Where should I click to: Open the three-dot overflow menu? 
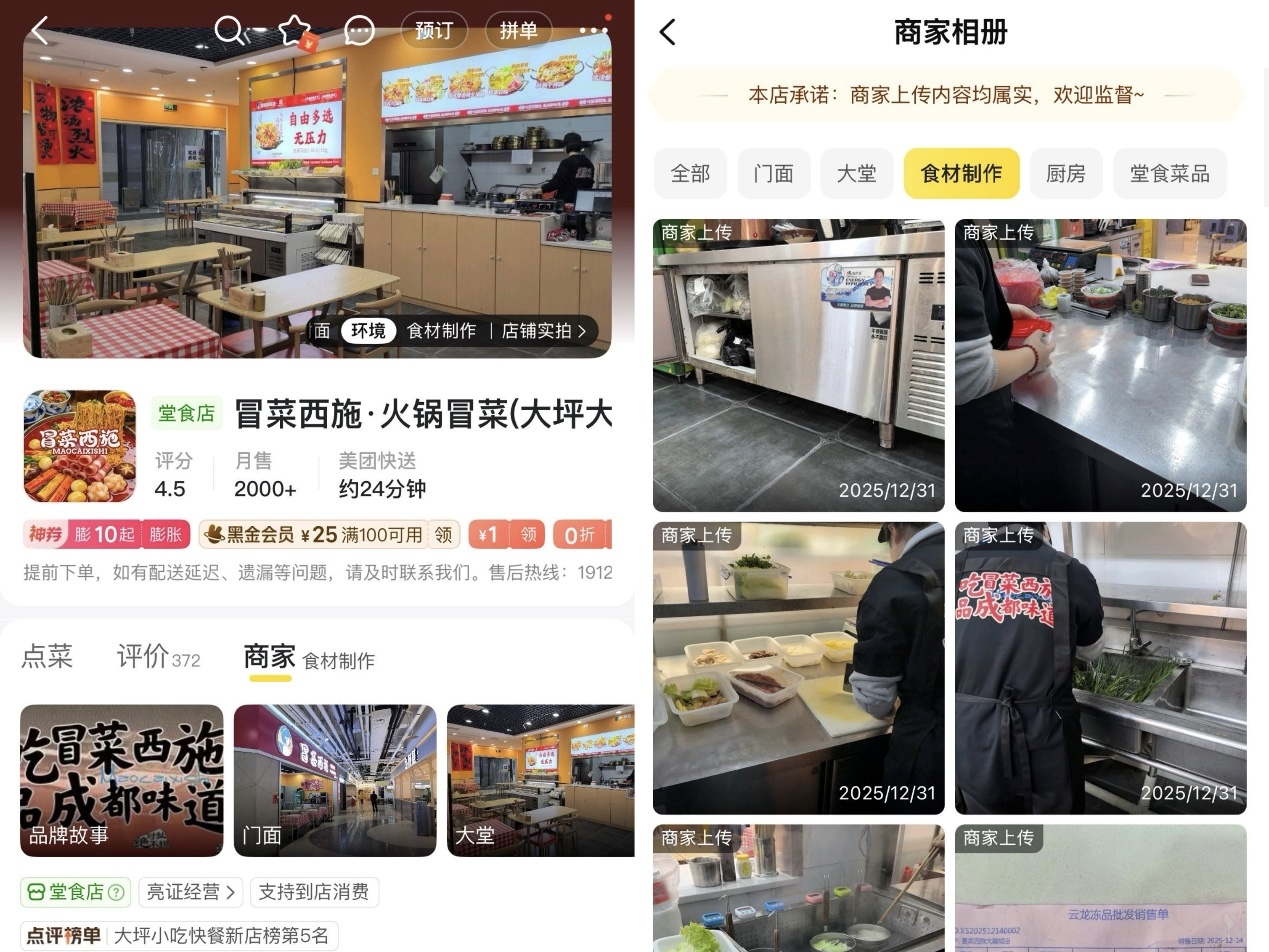(592, 31)
